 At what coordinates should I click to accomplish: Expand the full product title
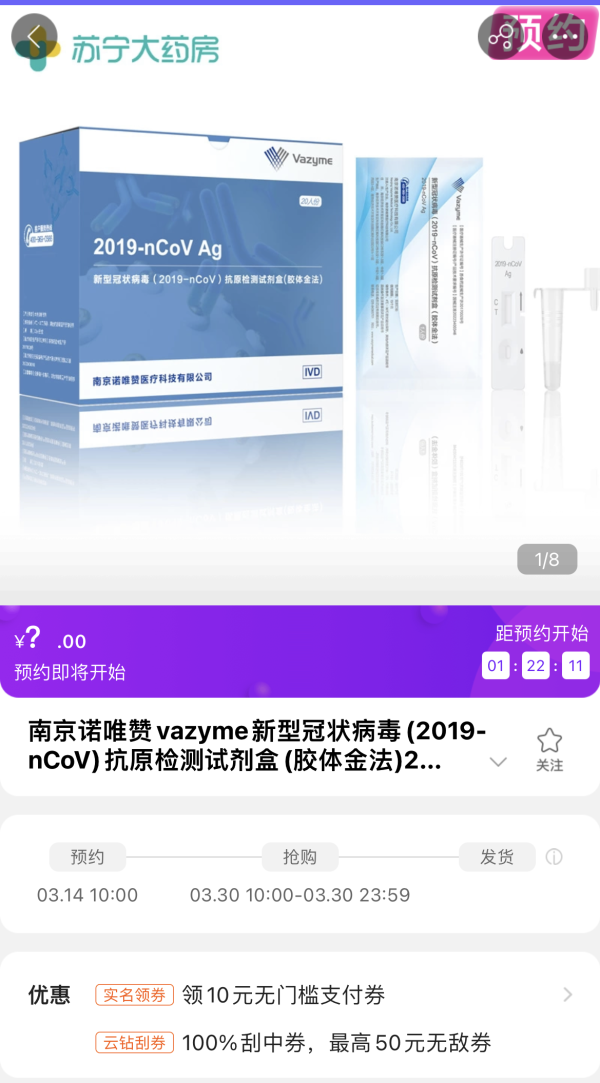tap(498, 762)
